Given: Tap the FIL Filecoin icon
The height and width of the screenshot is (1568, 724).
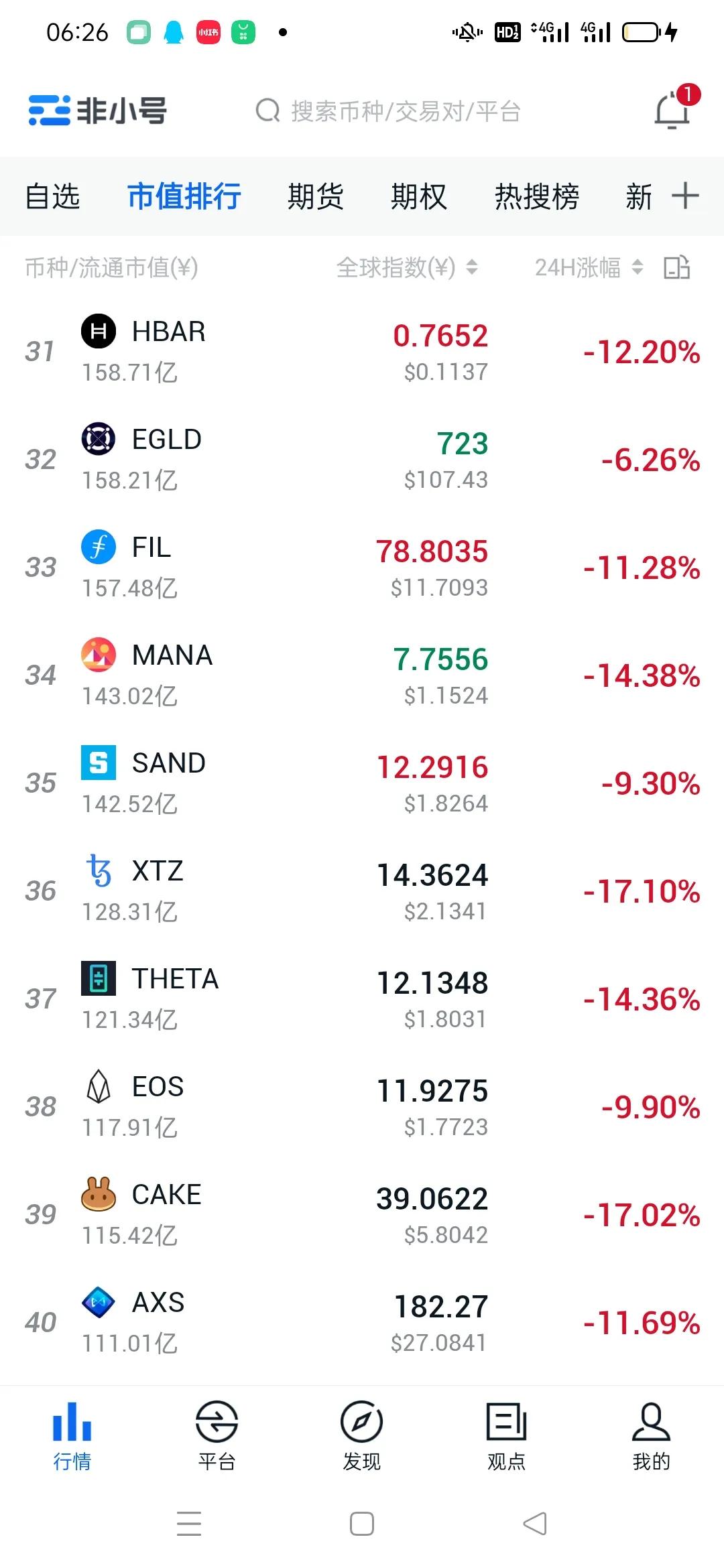Looking at the screenshot, I should [x=98, y=547].
